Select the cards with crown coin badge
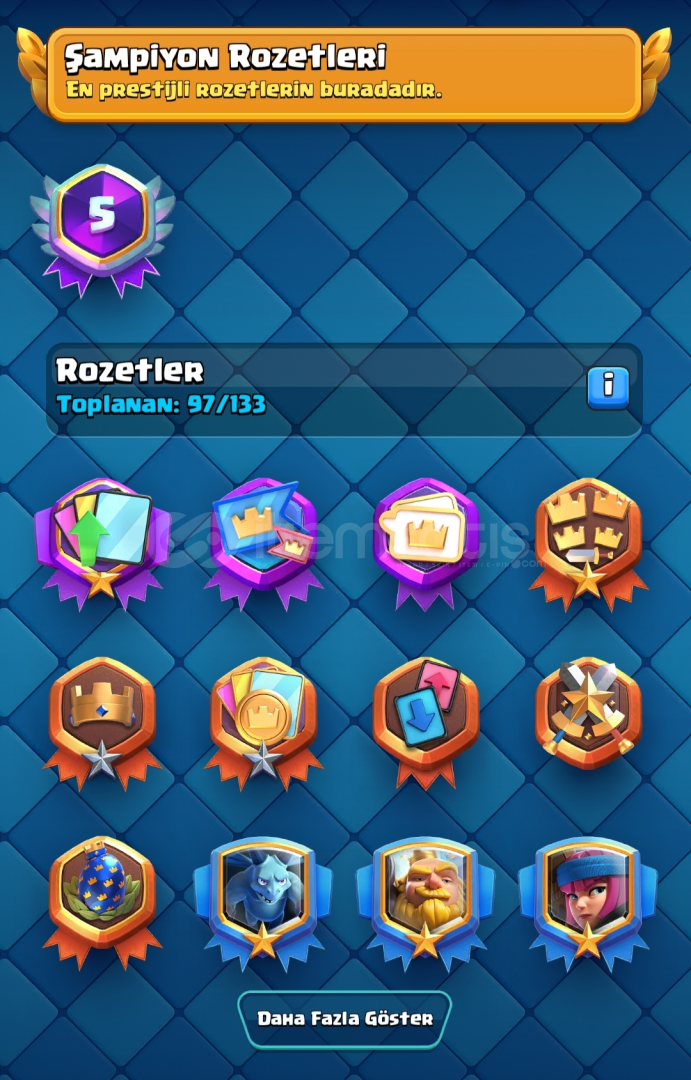691x1080 pixels. 264,712
